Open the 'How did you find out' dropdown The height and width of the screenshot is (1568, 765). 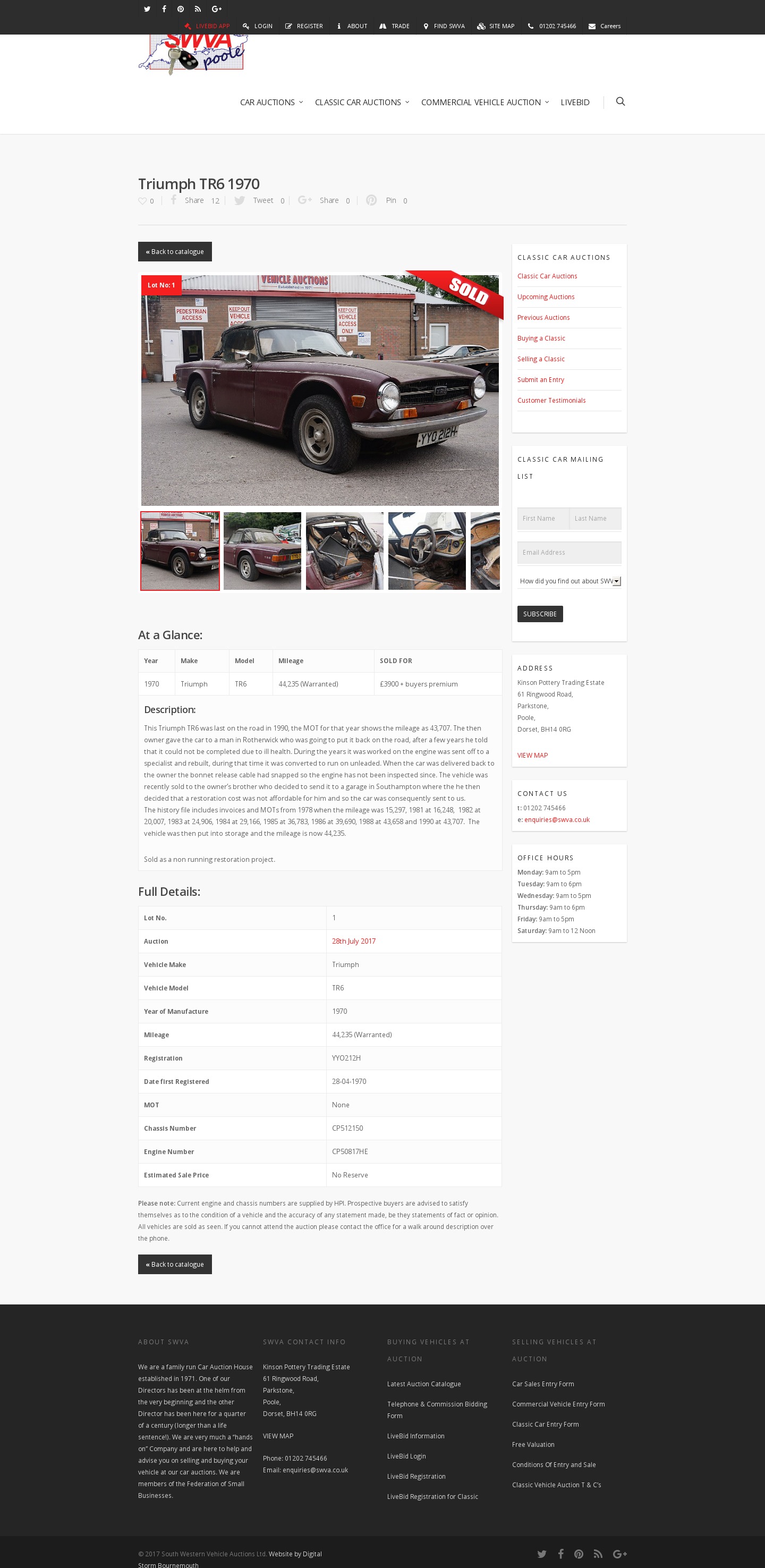[568, 581]
